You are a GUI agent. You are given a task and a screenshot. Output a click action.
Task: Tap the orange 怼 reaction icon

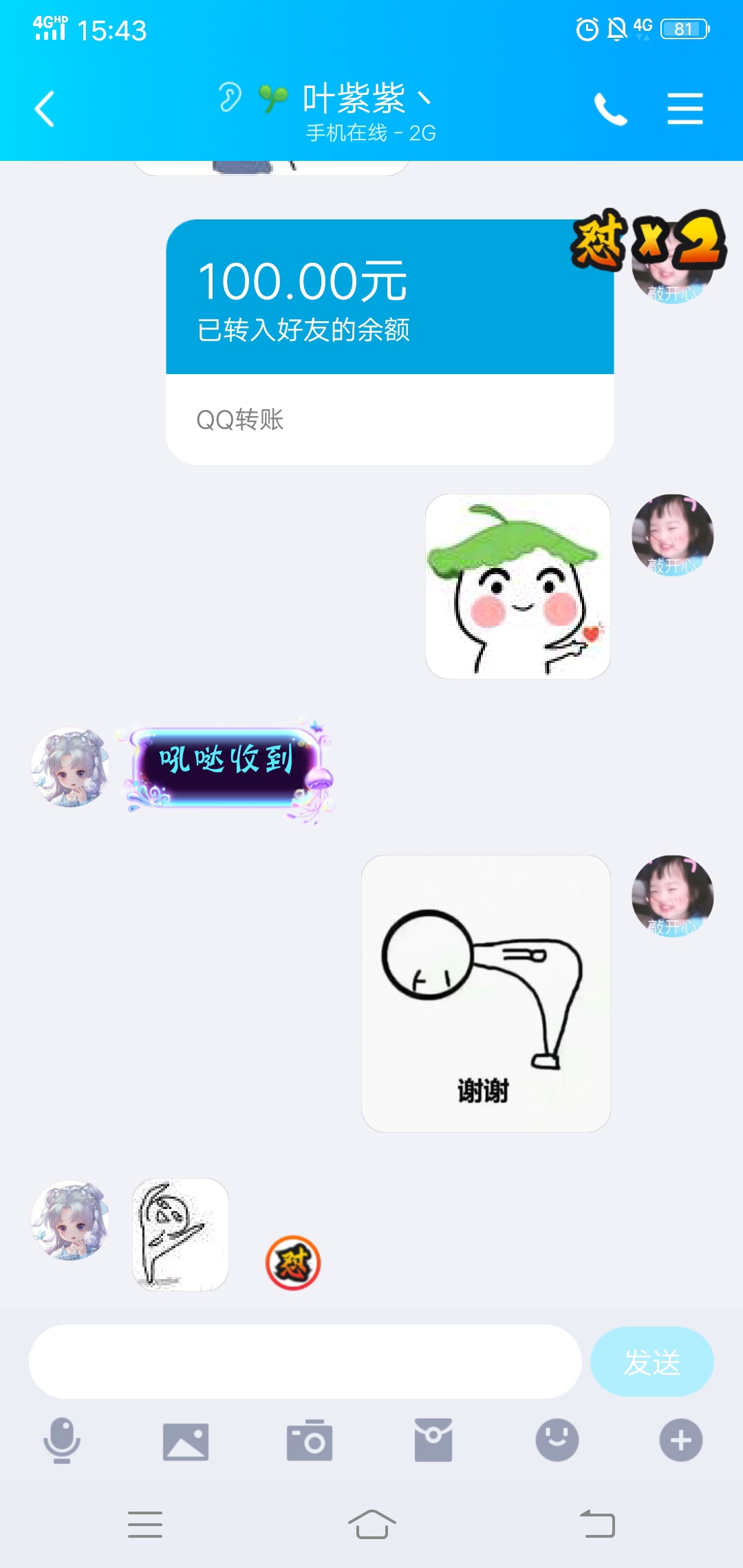293,1263
